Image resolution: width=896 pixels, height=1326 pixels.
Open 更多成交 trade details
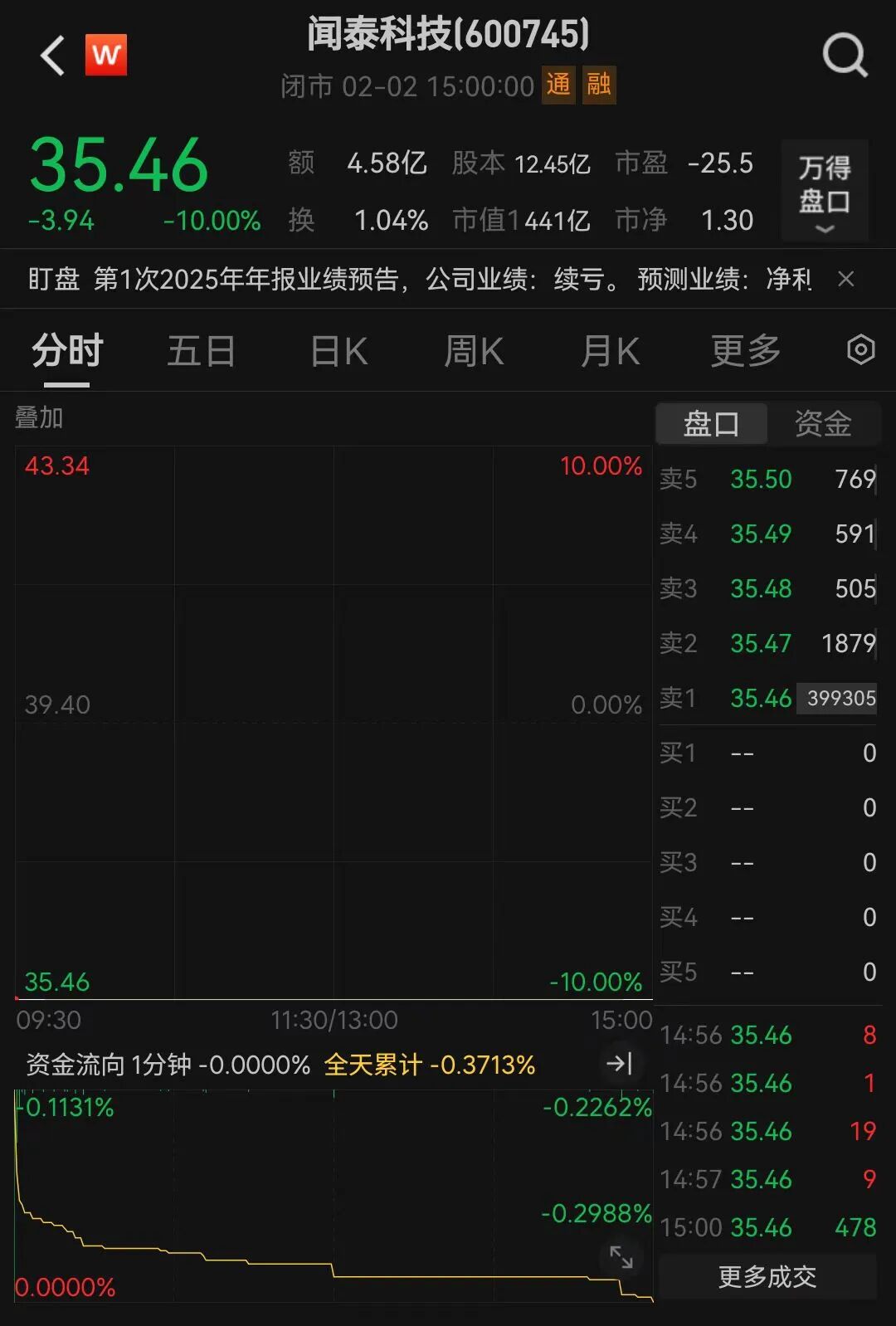pos(767,1276)
